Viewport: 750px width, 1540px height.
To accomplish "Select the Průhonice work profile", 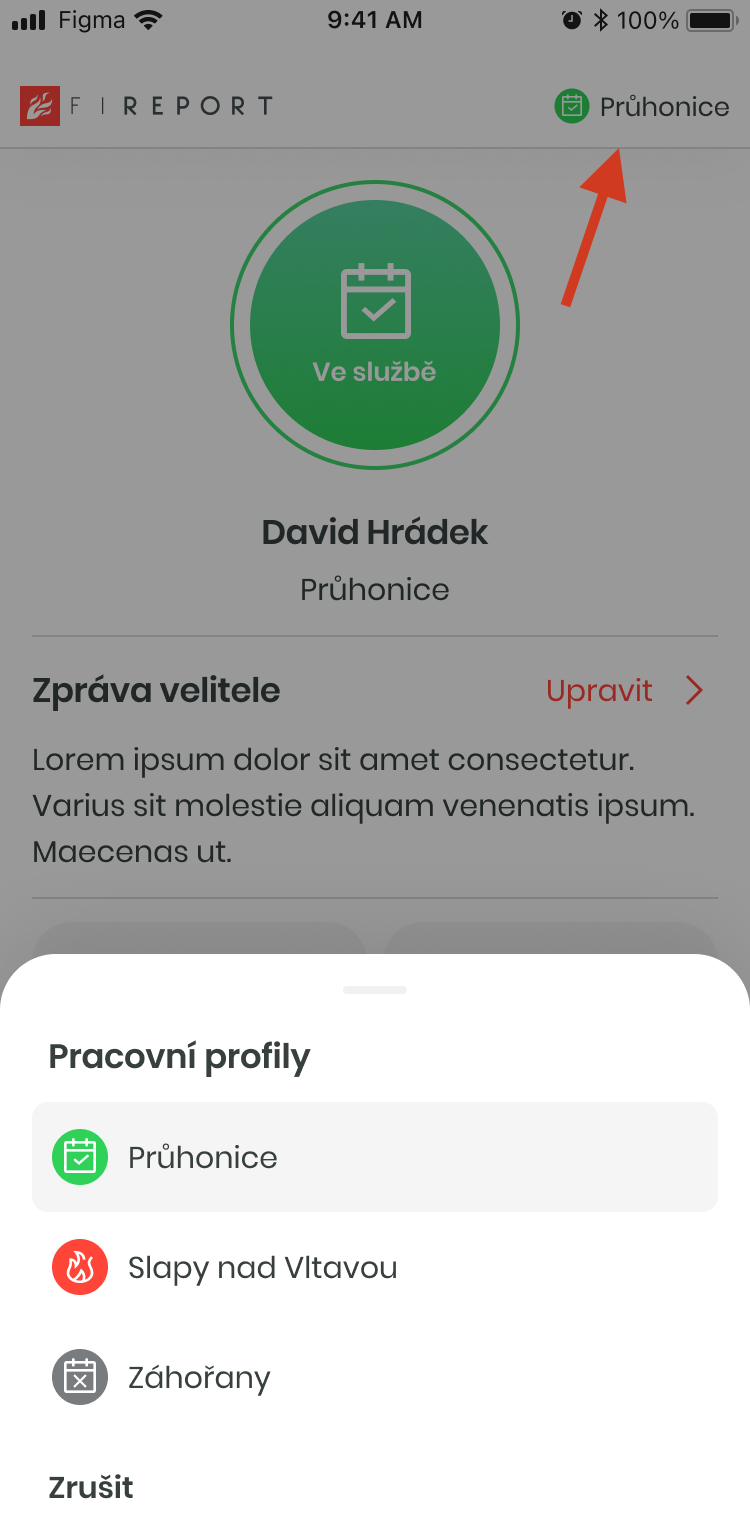I will tap(374, 1157).
